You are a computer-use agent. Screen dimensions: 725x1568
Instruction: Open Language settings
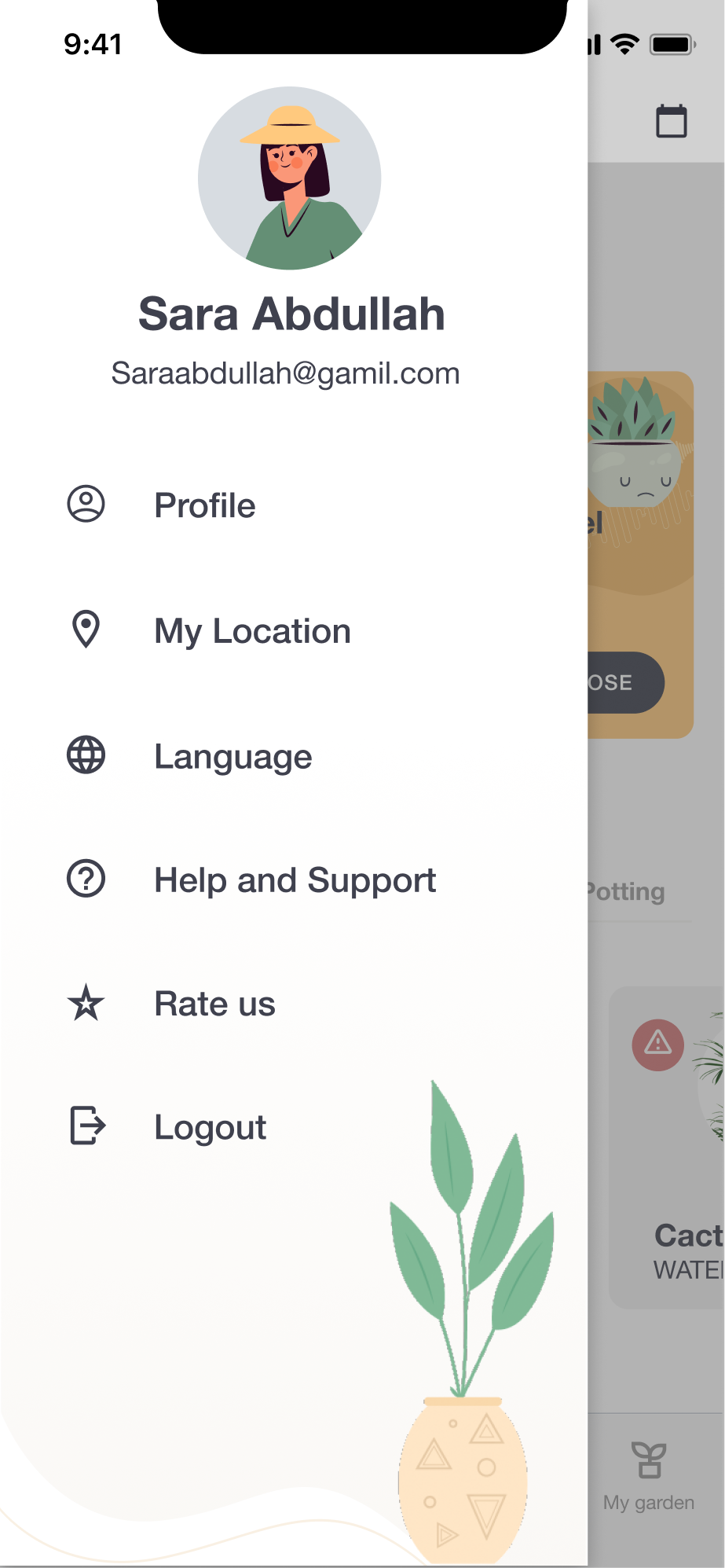(233, 756)
